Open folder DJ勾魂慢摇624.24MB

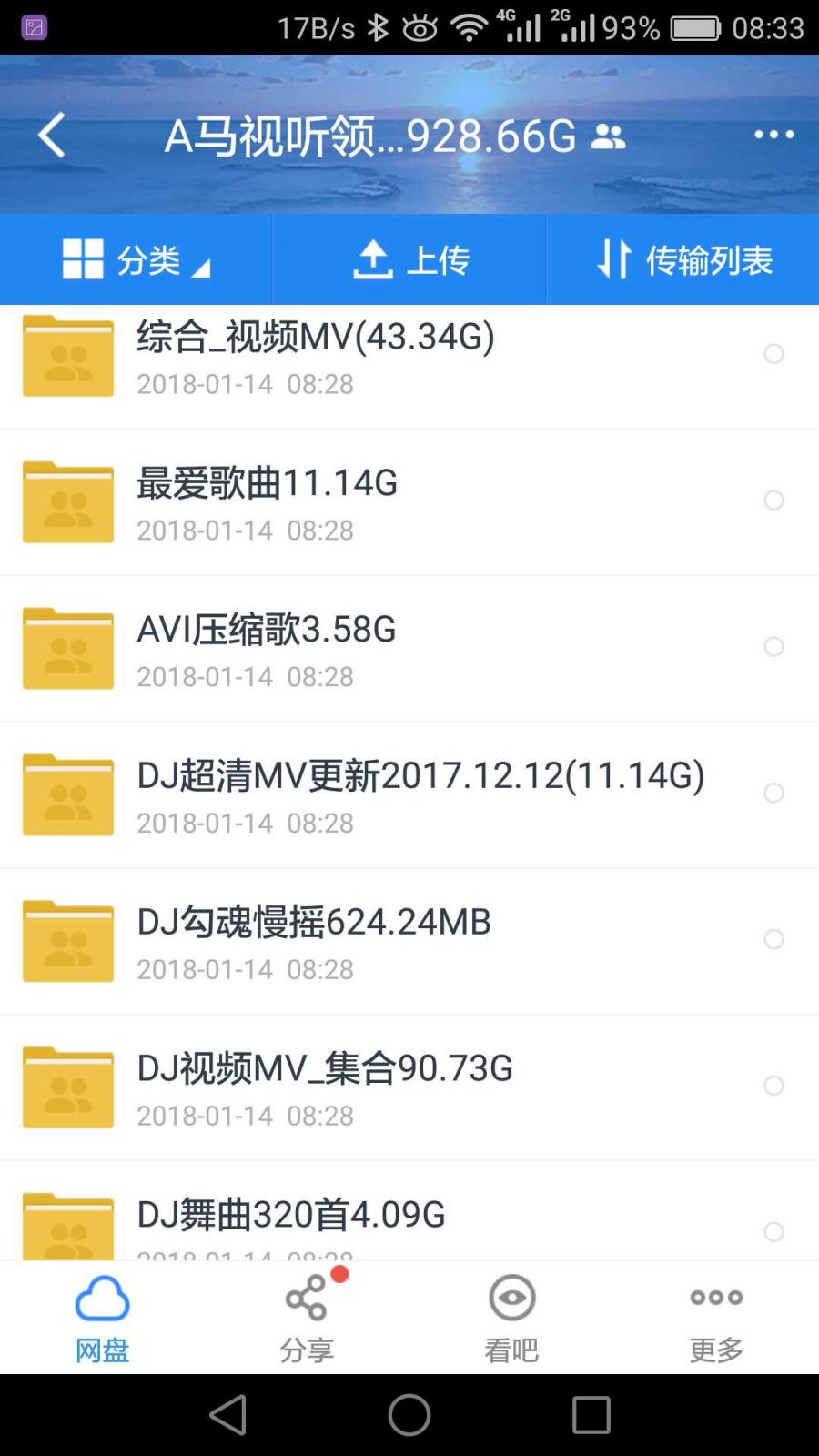409,942
